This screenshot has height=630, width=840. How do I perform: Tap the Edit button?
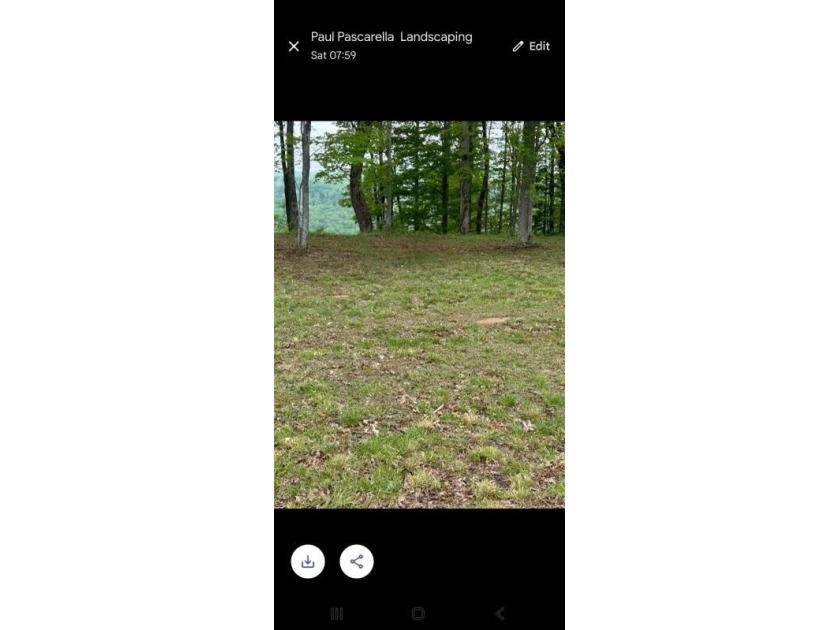coord(531,46)
